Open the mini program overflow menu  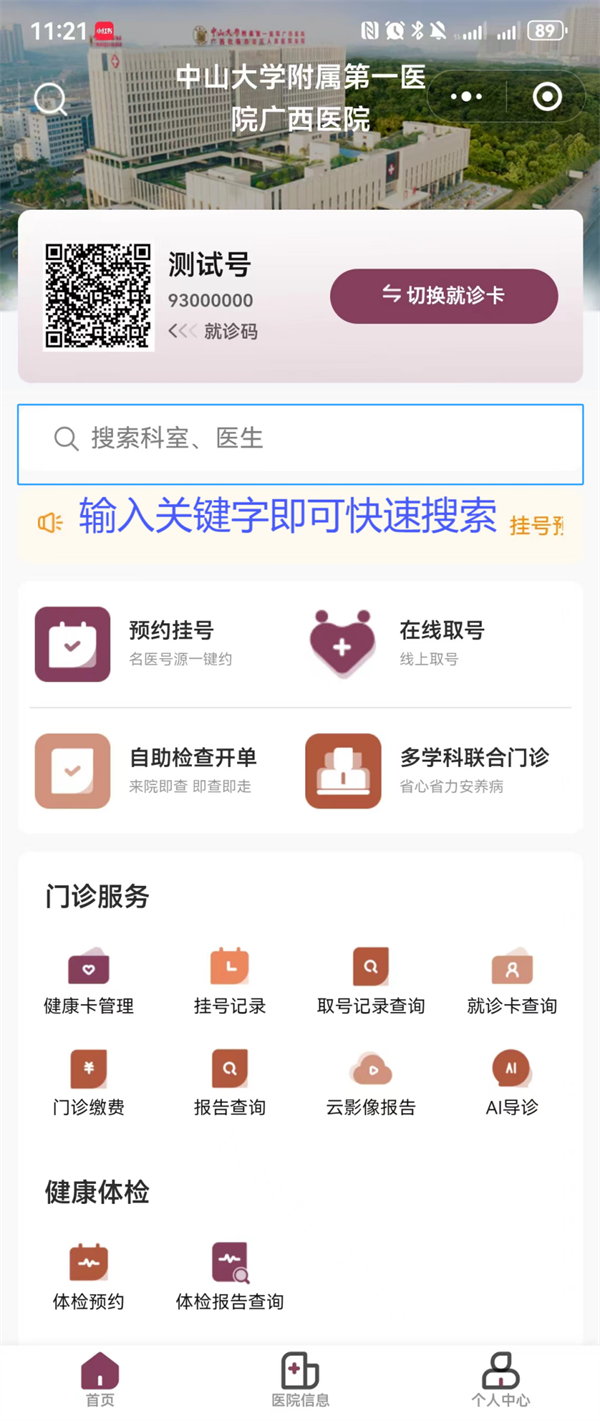(466, 97)
